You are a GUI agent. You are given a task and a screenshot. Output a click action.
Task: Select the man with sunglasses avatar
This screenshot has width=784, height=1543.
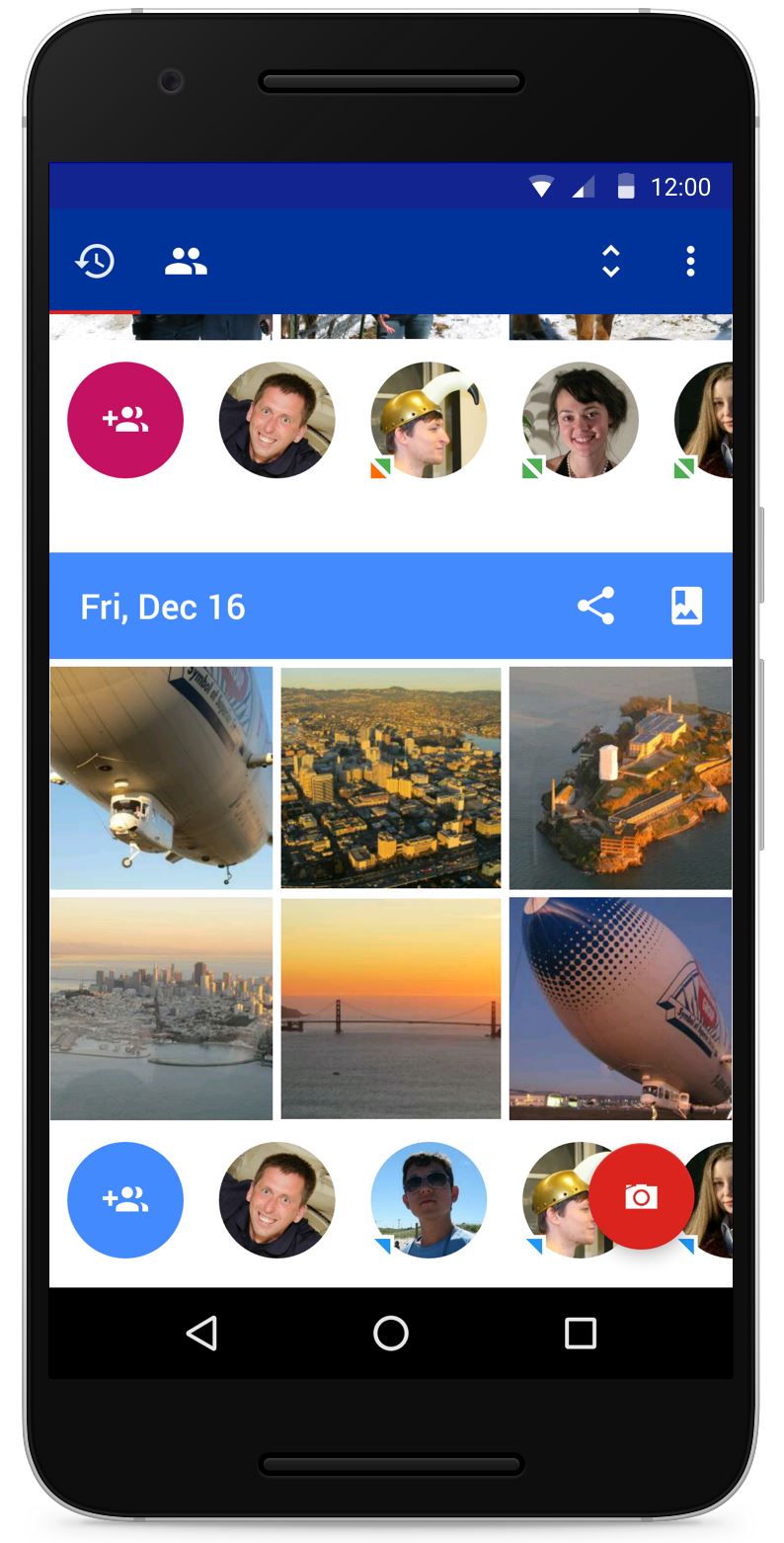pos(429,1200)
